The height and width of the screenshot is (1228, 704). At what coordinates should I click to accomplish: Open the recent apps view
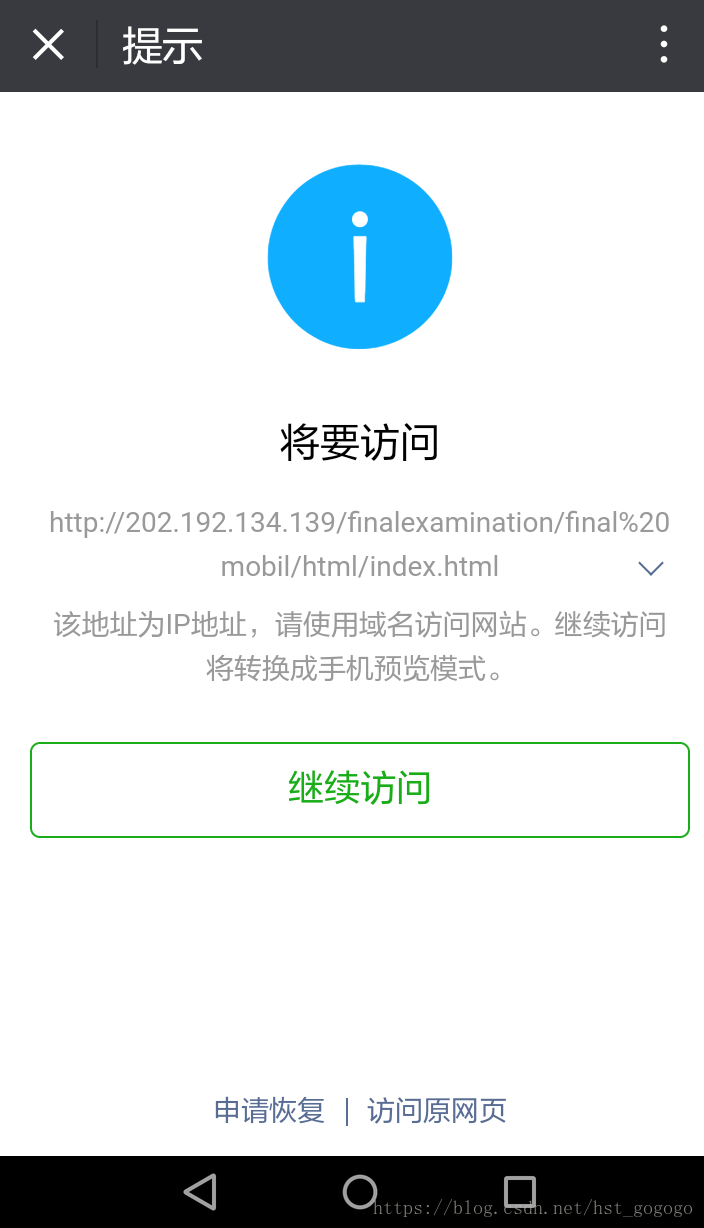click(520, 1191)
